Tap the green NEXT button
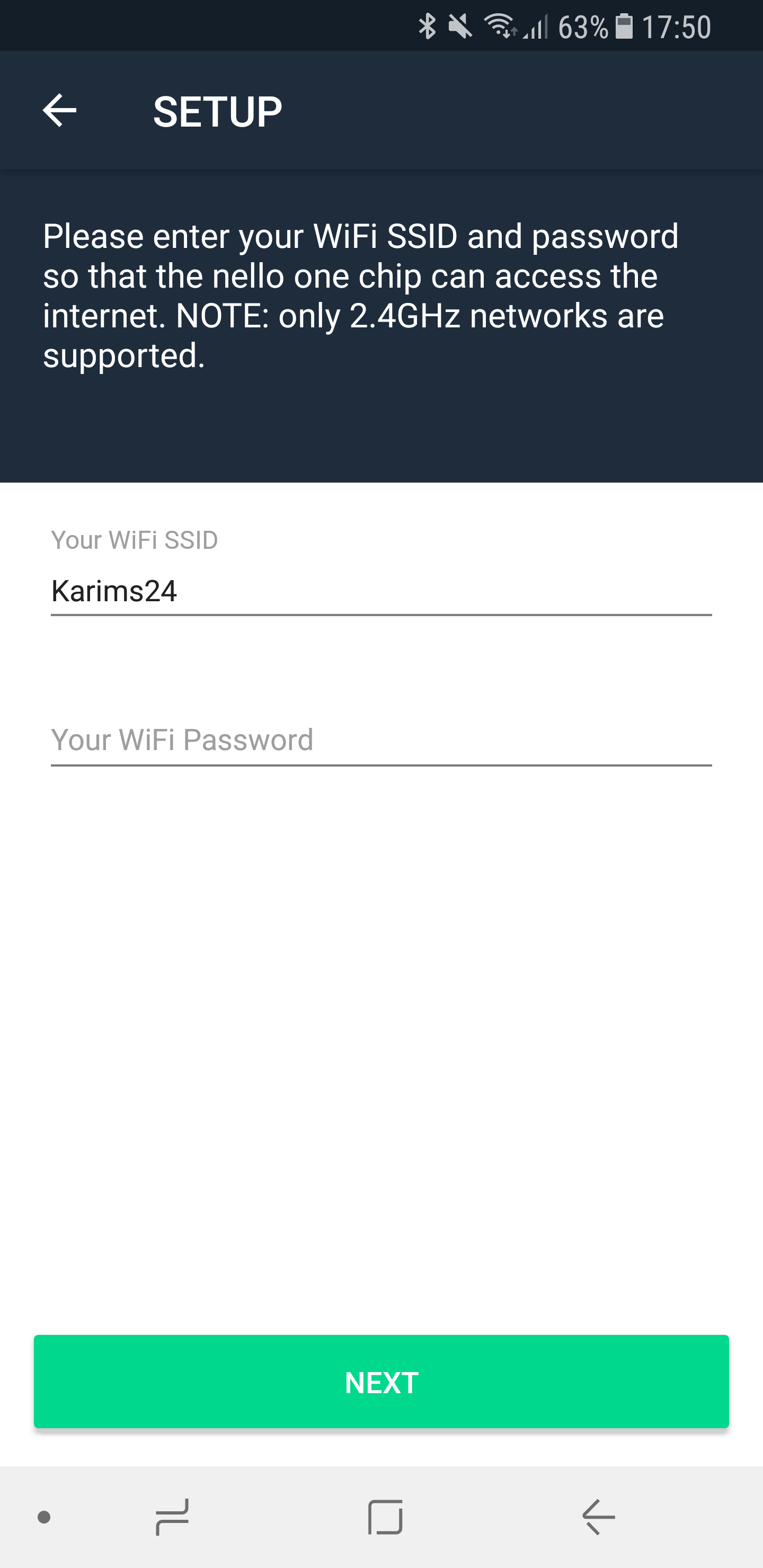Screen dimensions: 763x1568 381,1382
